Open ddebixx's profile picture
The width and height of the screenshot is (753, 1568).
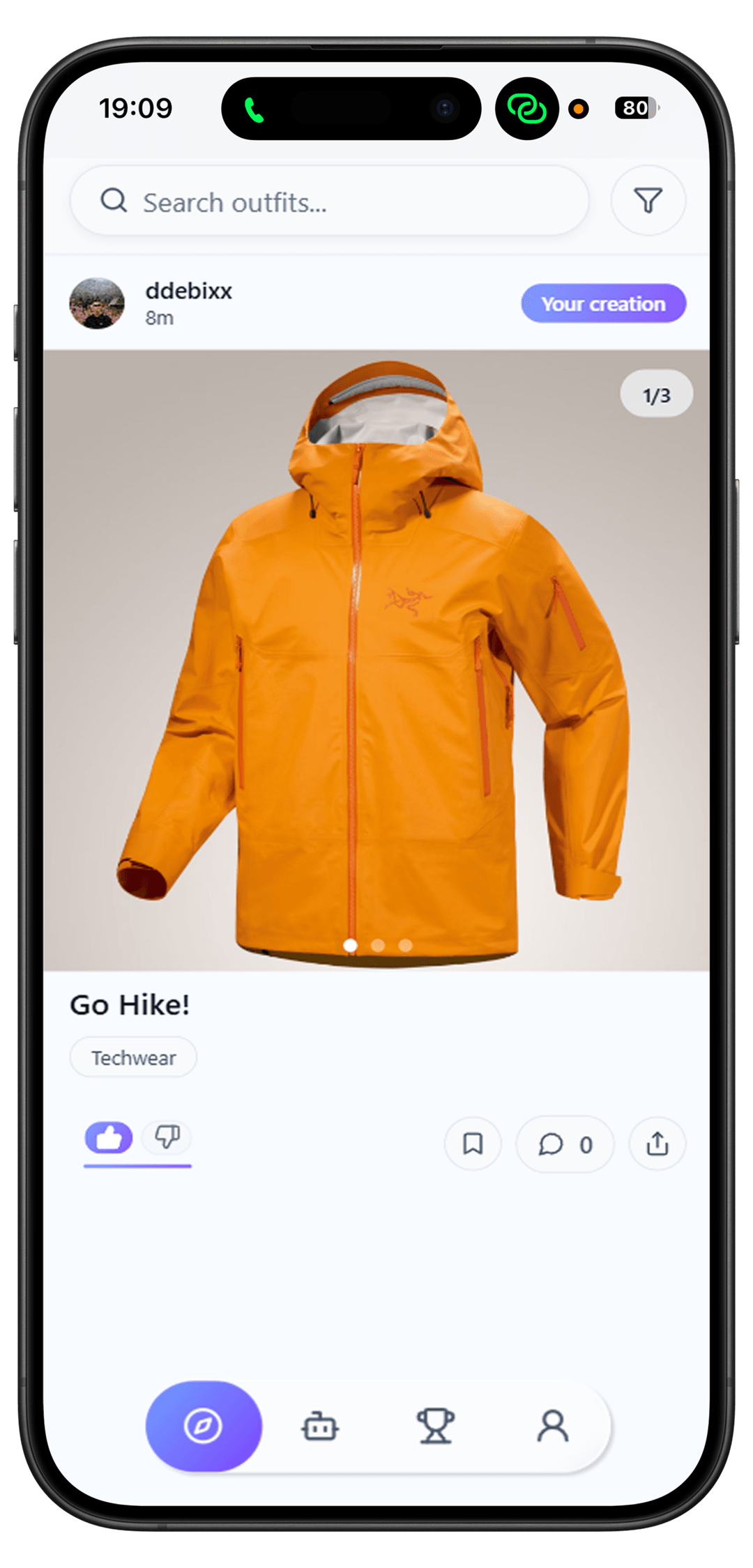[x=97, y=303]
